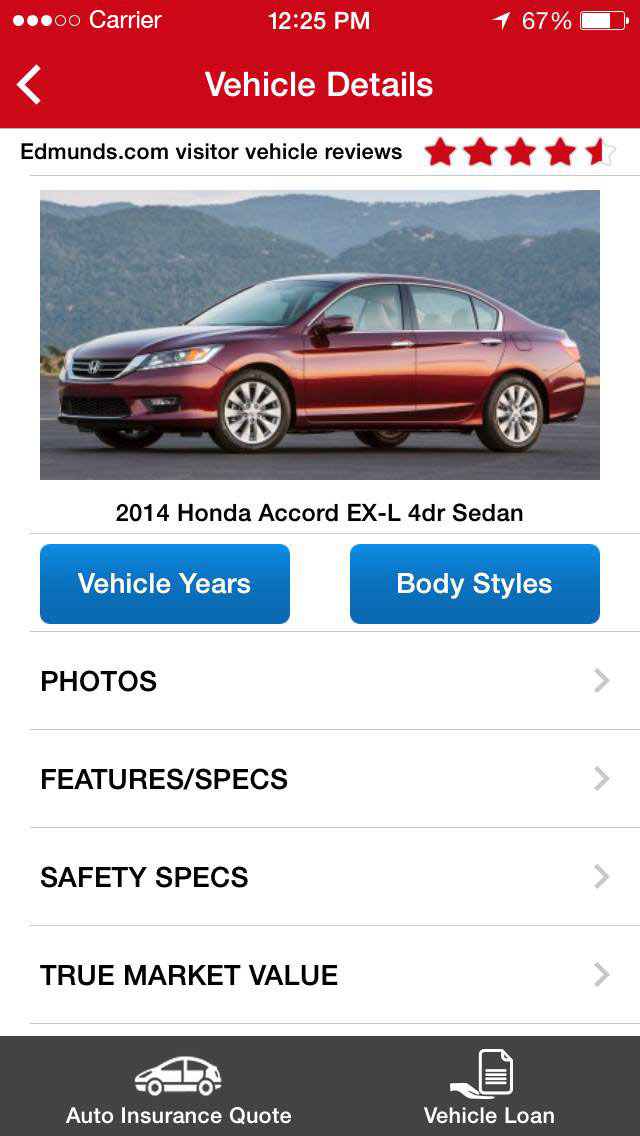Tap the Vehicle Years button
This screenshot has width=640, height=1136.
[x=165, y=584]
